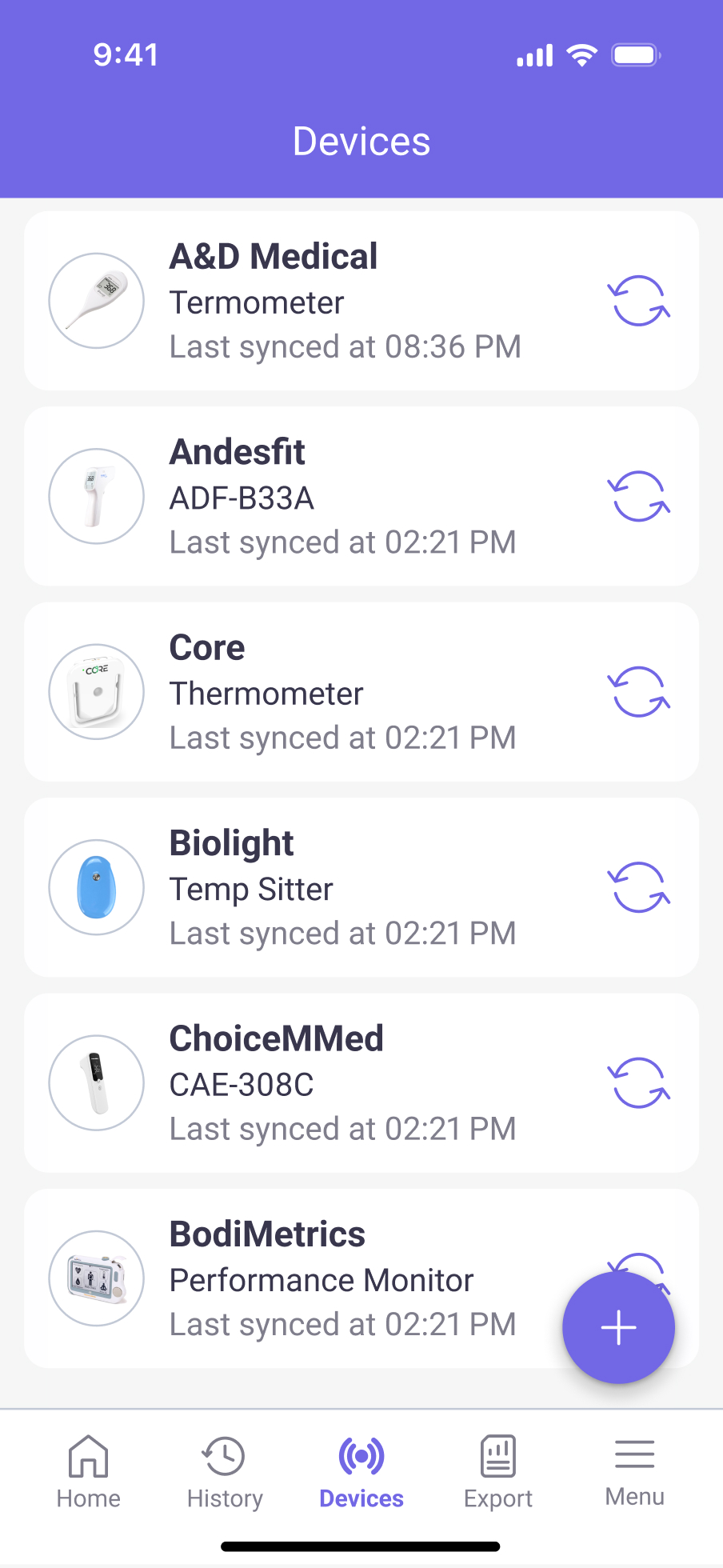
Task: Switch to the Export tab
Action: coord(497,1470)
